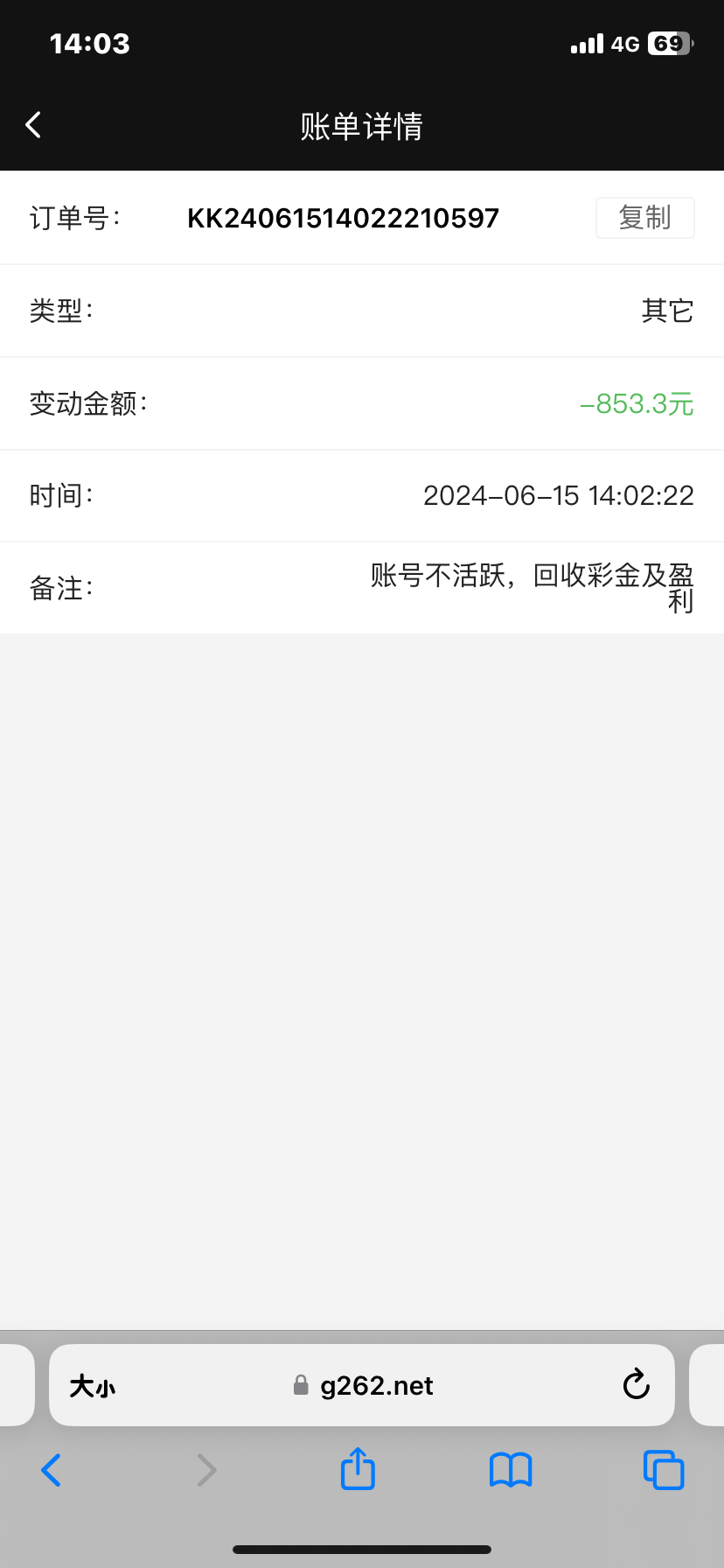
Task: Show all open Safari tabs
Action: pyautogui.click(x=663, y=1470)
